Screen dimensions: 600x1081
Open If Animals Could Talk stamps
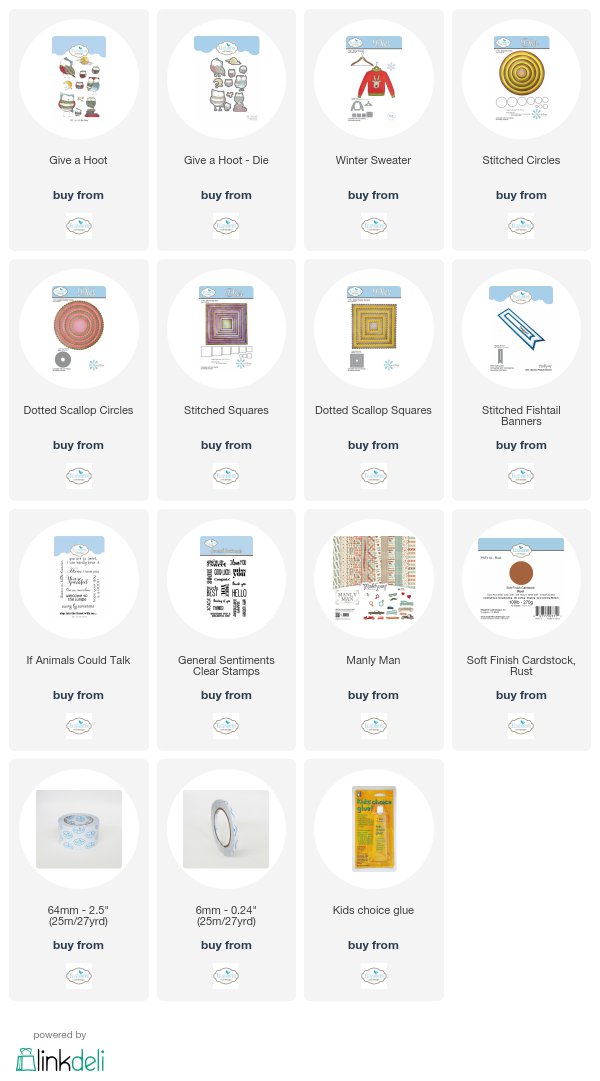(x=79, y=630)
